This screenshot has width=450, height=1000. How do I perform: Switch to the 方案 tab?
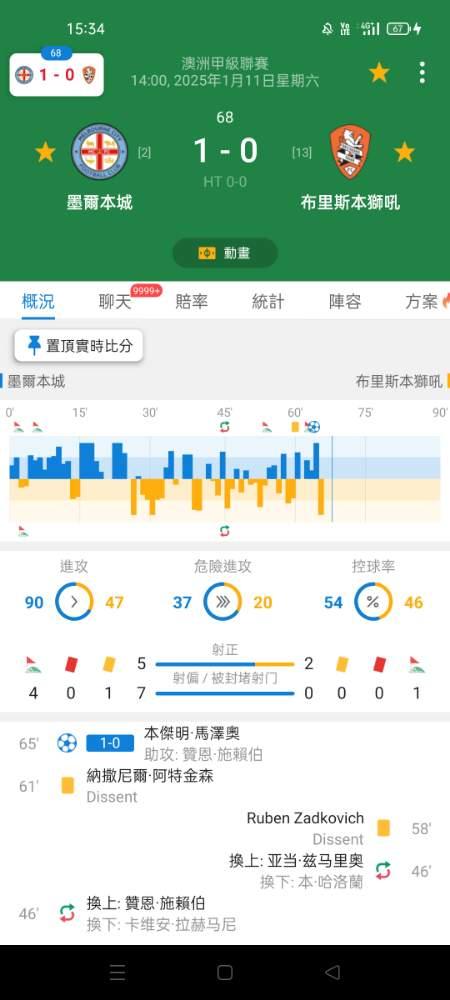(x=426, y=302)
